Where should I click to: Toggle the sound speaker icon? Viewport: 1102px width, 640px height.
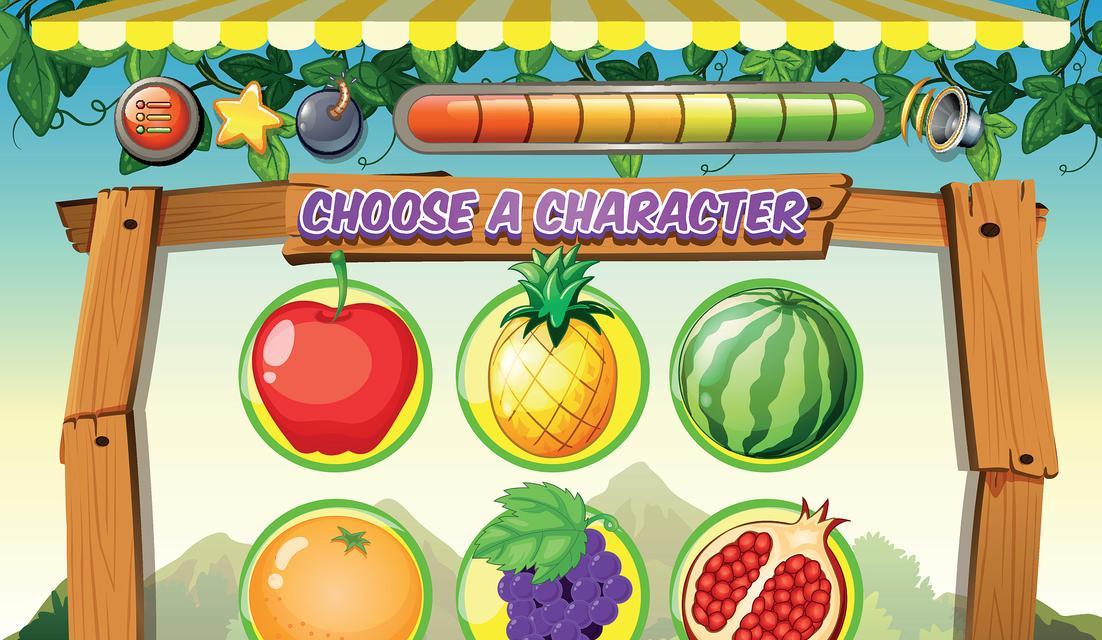[x=945, y=118]
